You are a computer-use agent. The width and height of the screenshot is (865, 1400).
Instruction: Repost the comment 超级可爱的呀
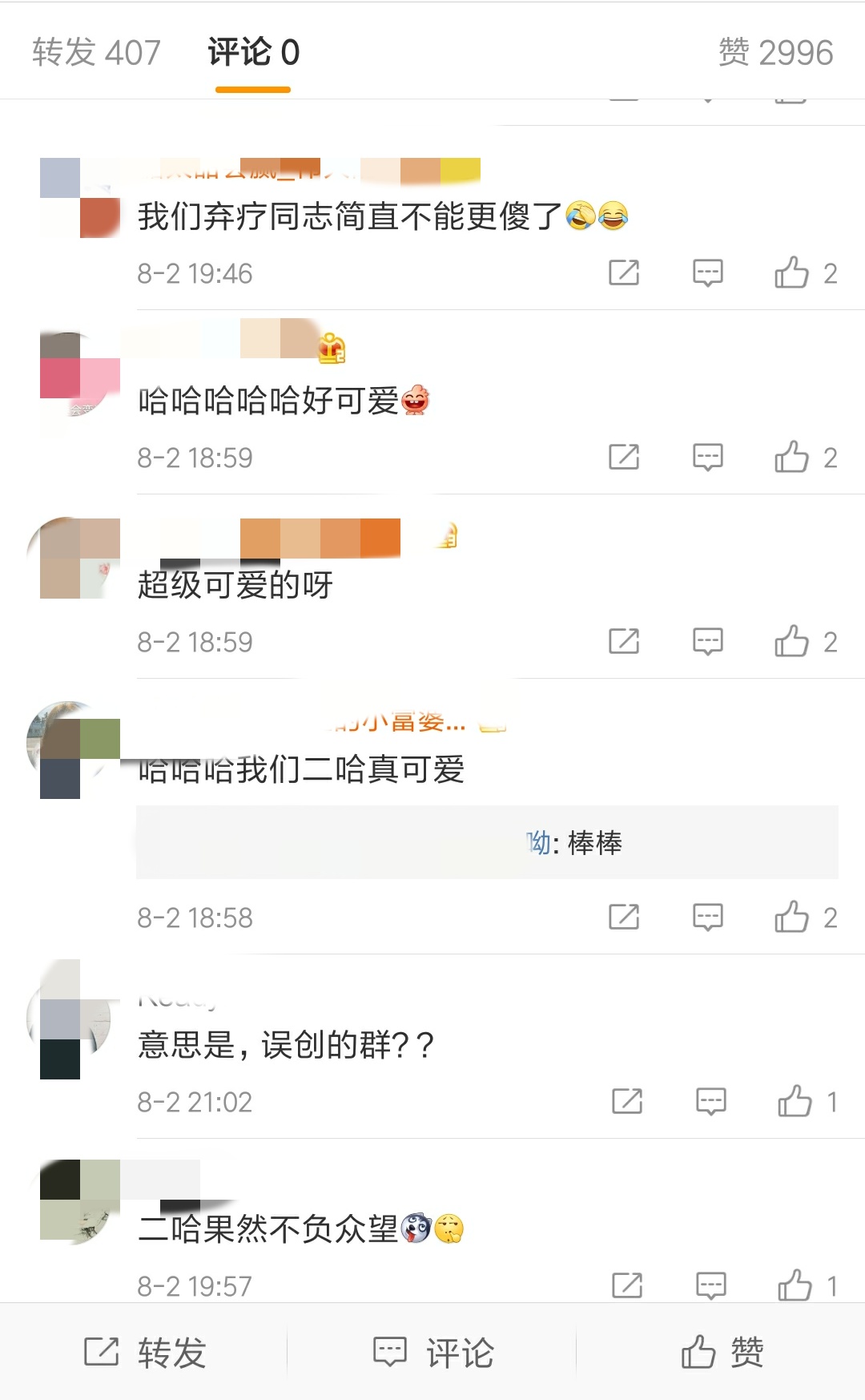[624, 642]
